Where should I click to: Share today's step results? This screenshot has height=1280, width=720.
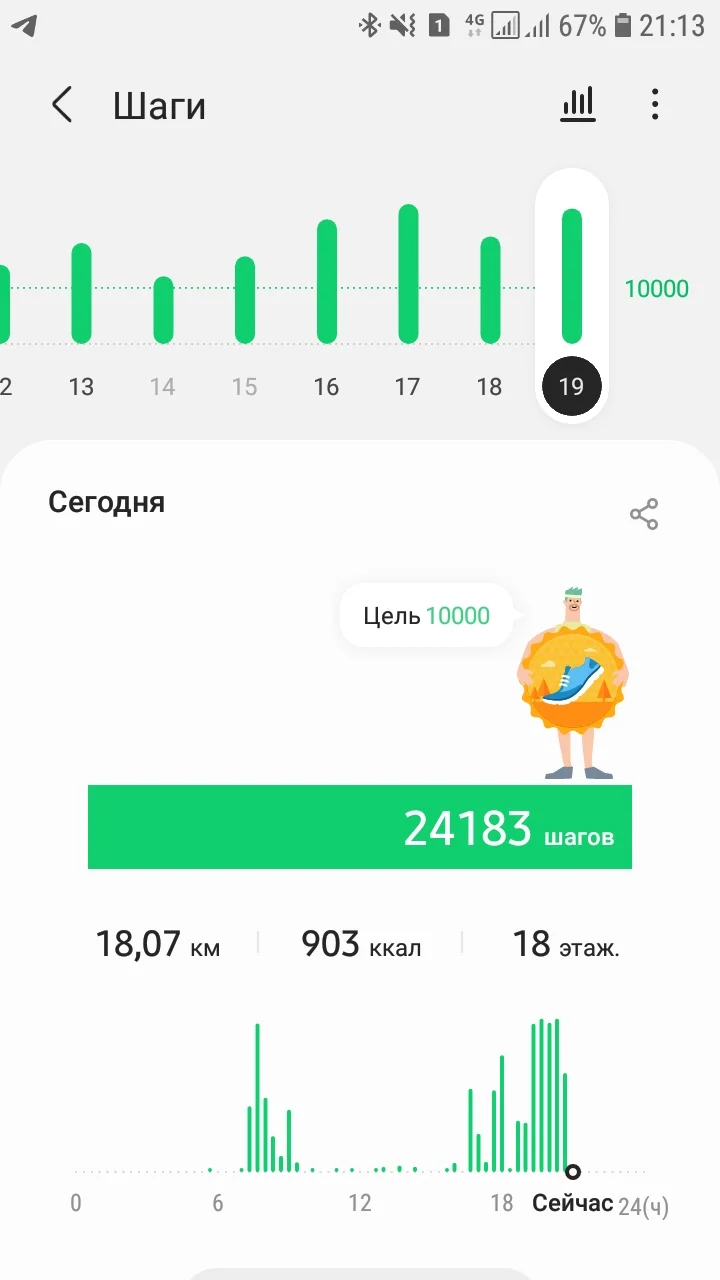click(644, 514)
